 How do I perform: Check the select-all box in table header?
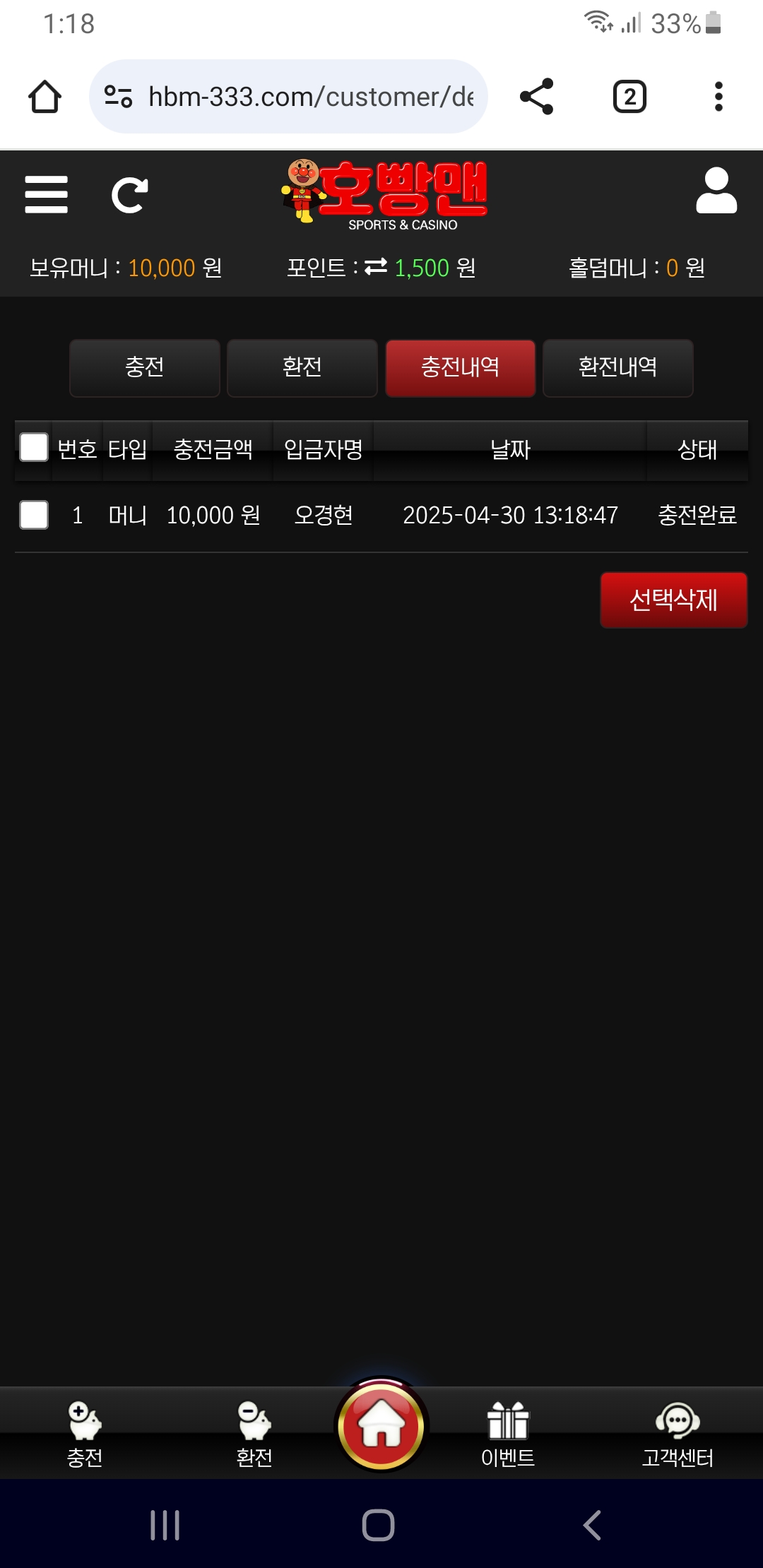click(34, 448)
